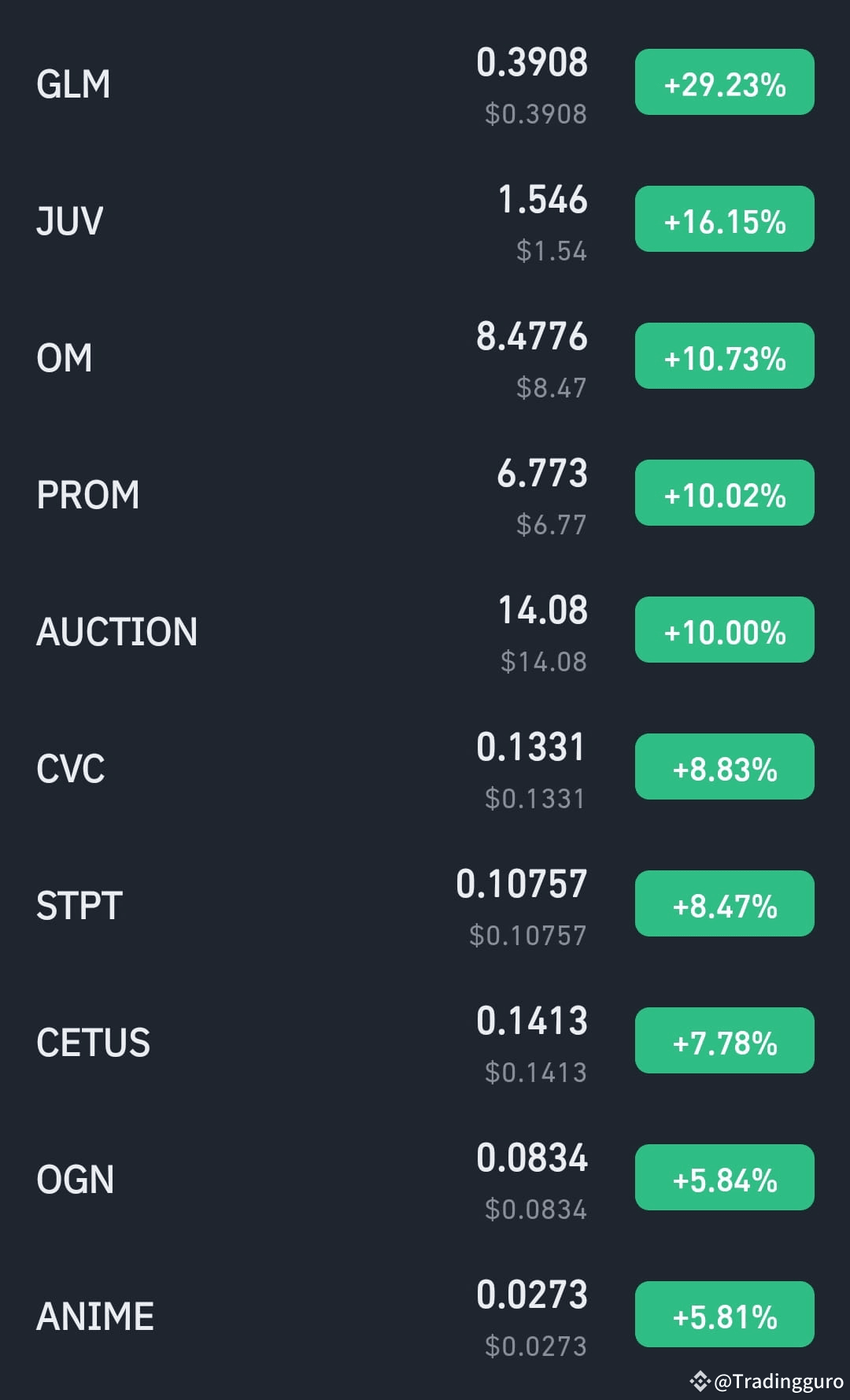Image resolution: width=850 pixels, height=1400 pixels.
Task: Open the STPT ticker entry
Action: click(x=78, y=905)
